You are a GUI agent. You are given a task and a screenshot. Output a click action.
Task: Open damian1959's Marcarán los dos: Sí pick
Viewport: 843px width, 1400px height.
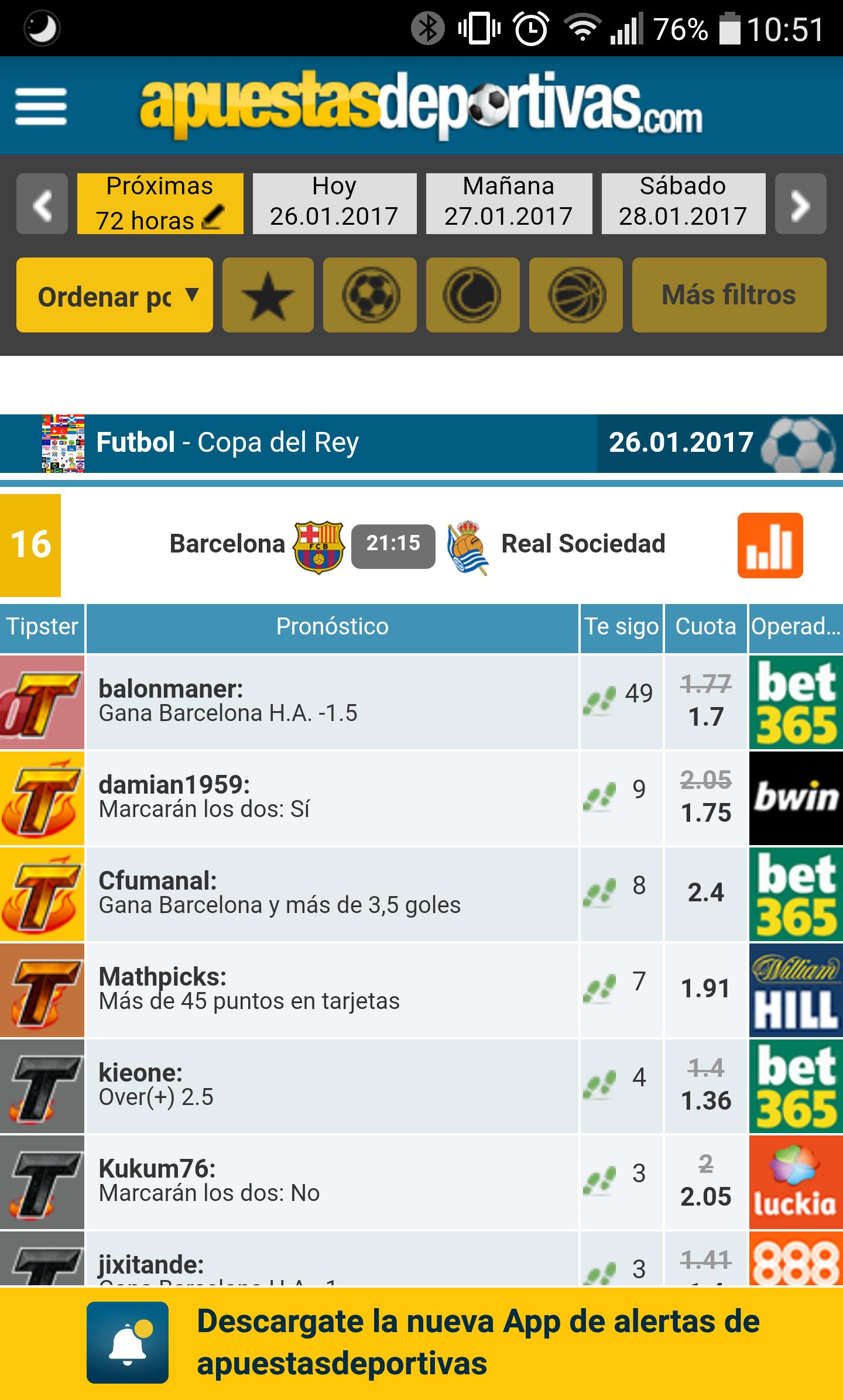point(331,798)
